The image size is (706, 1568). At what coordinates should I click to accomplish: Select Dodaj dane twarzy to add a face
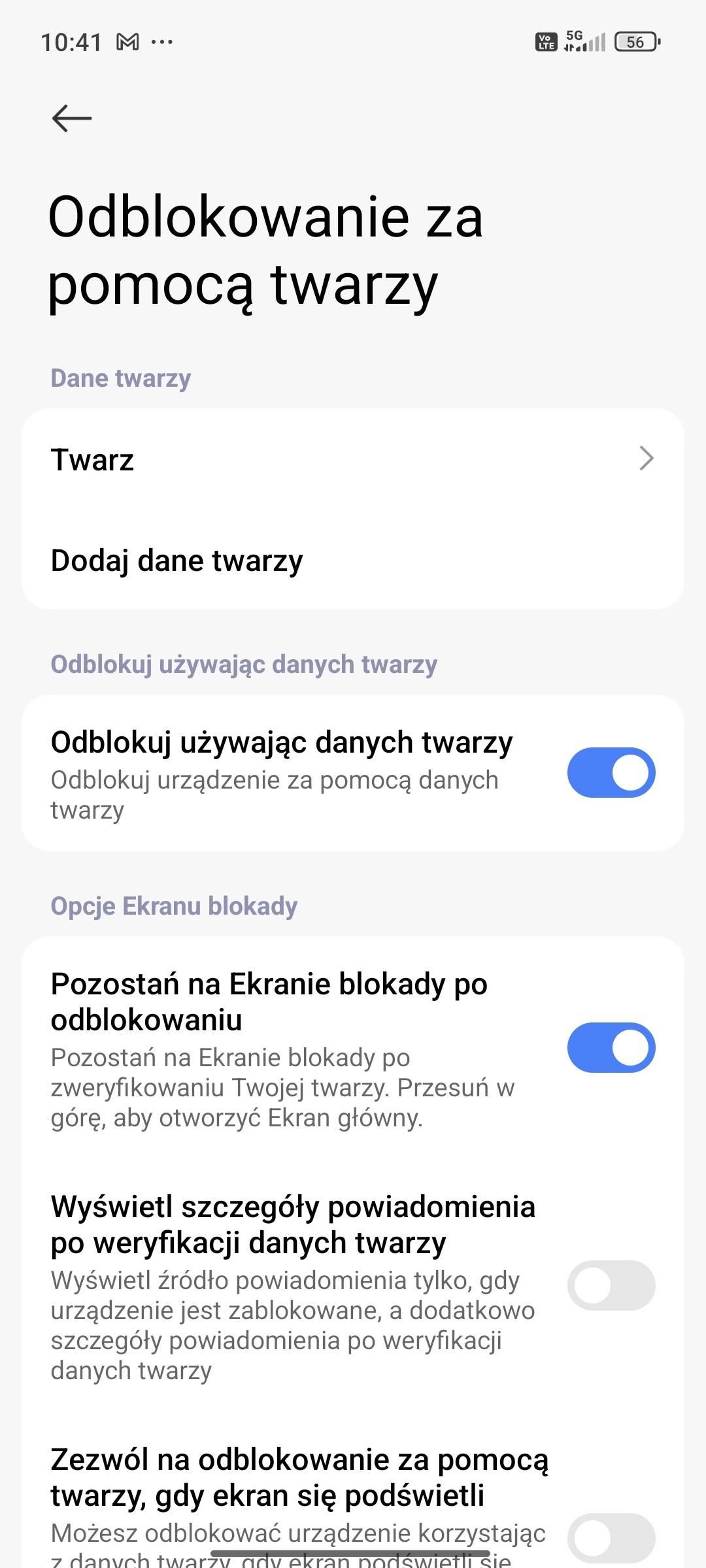[x=353, y=560]
